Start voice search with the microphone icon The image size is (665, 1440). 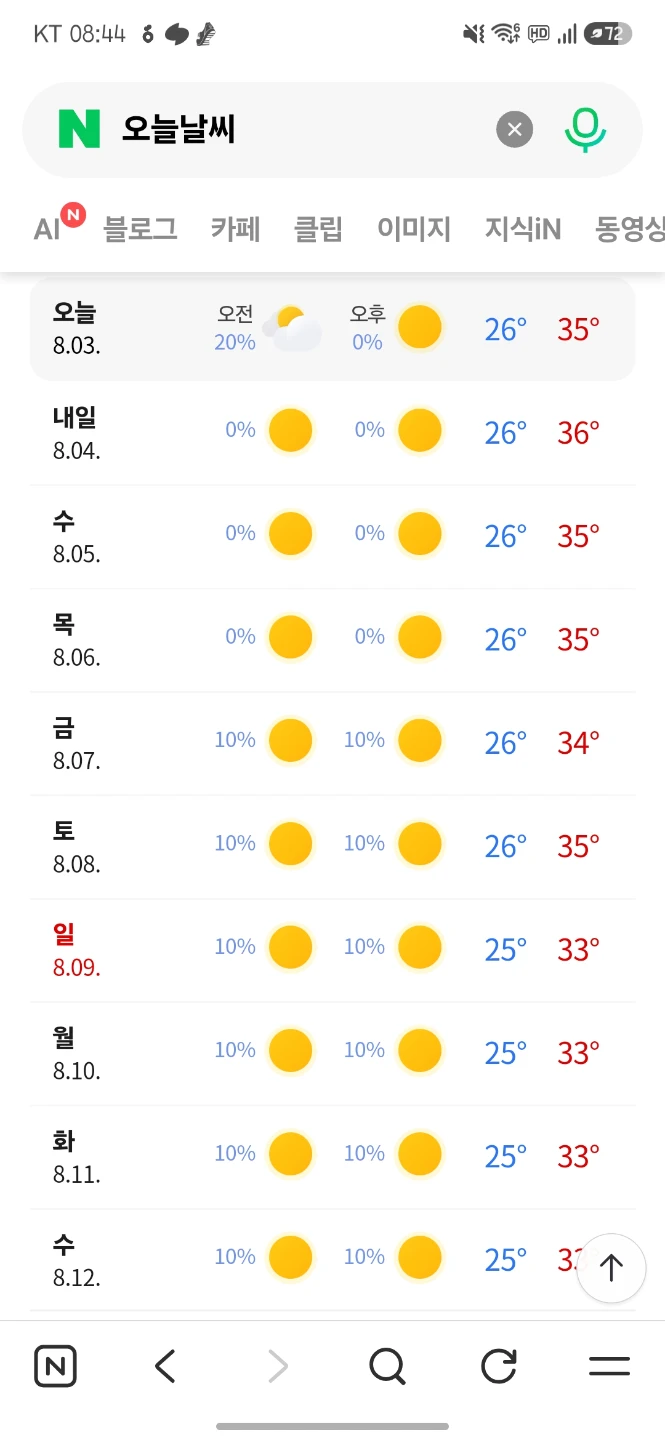tap(585, 129)
